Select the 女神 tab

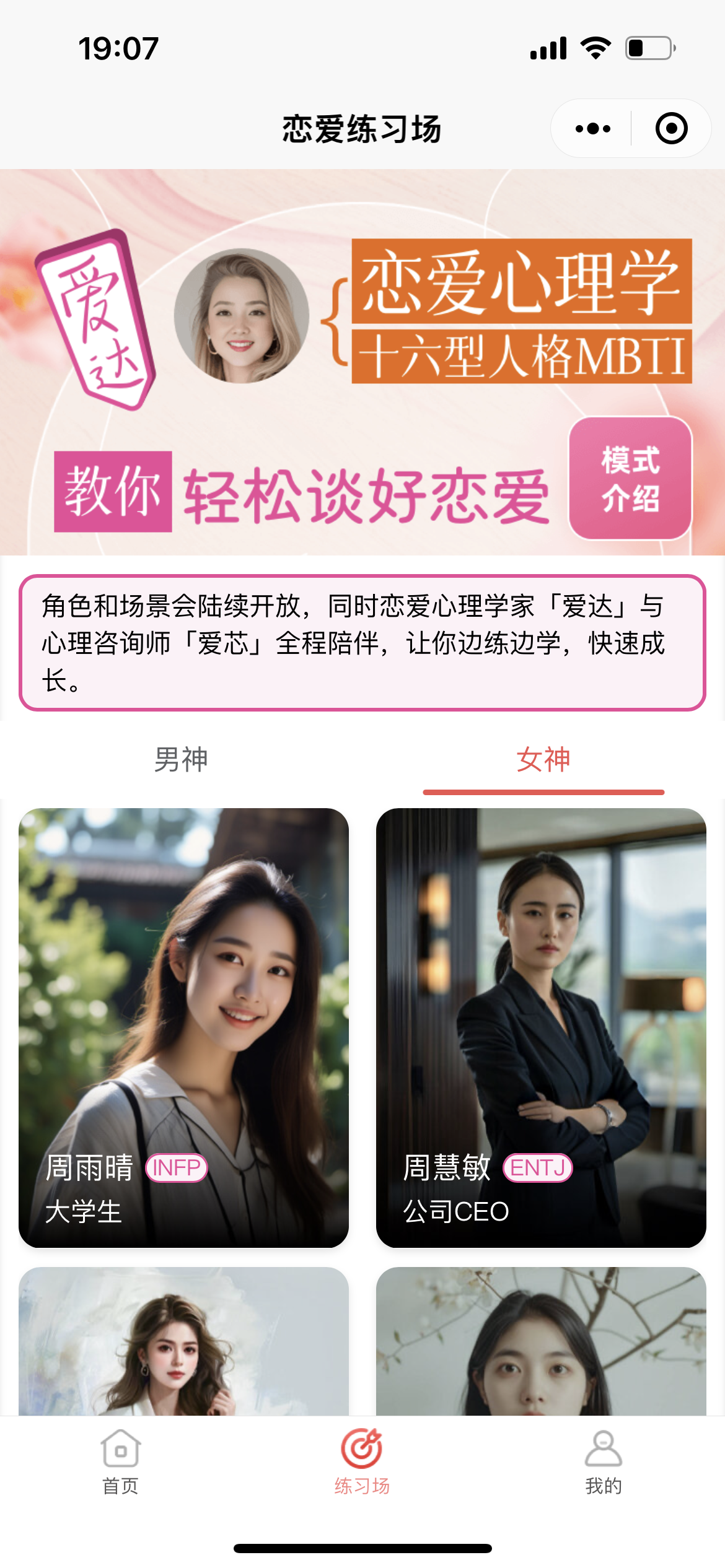543,760
